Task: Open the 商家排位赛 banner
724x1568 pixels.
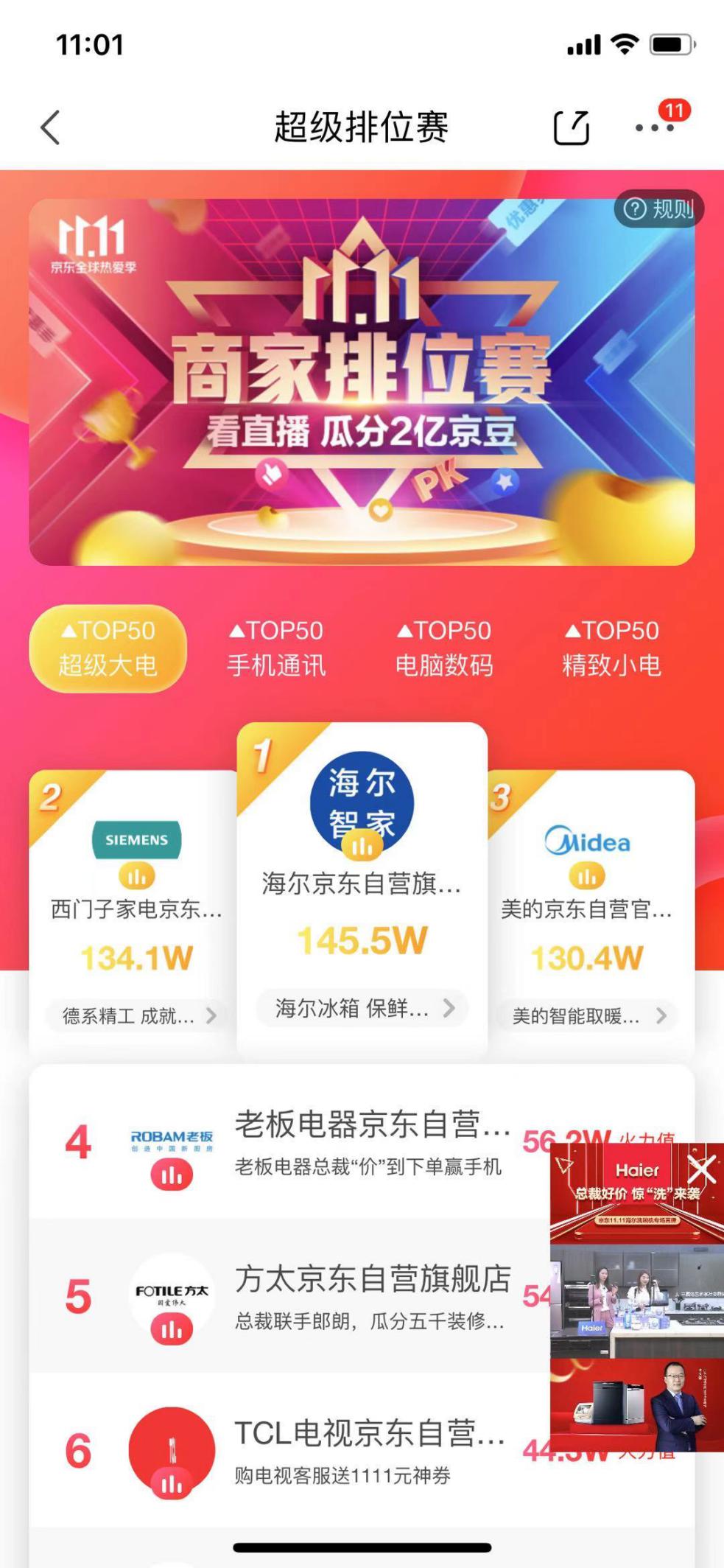Action: [x=362, y=382]
